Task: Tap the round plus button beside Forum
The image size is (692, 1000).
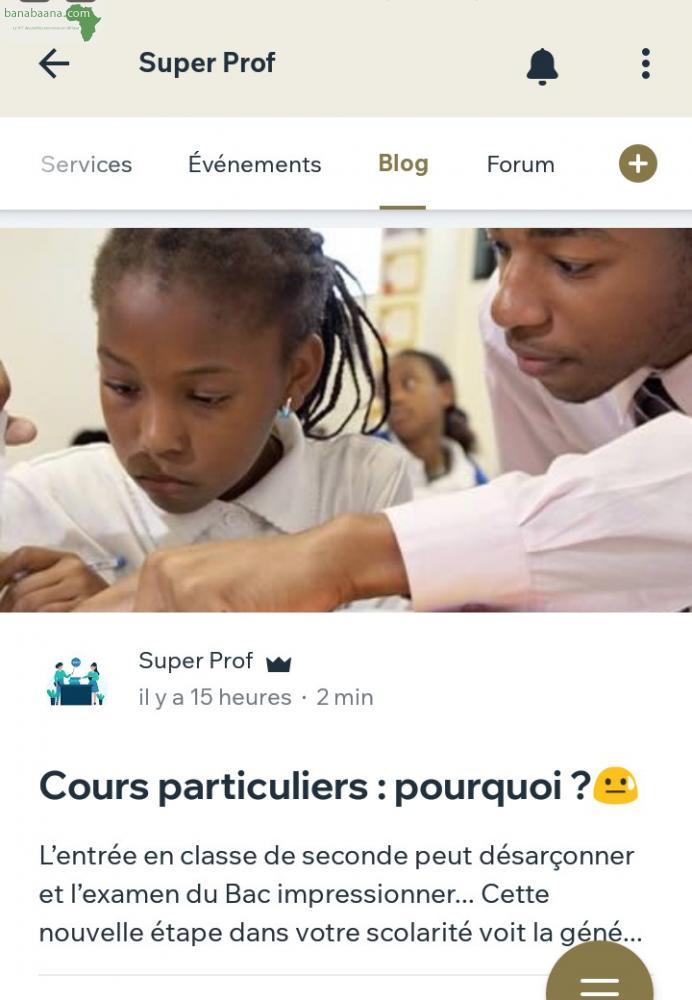Action: click(x=638, y=163)
